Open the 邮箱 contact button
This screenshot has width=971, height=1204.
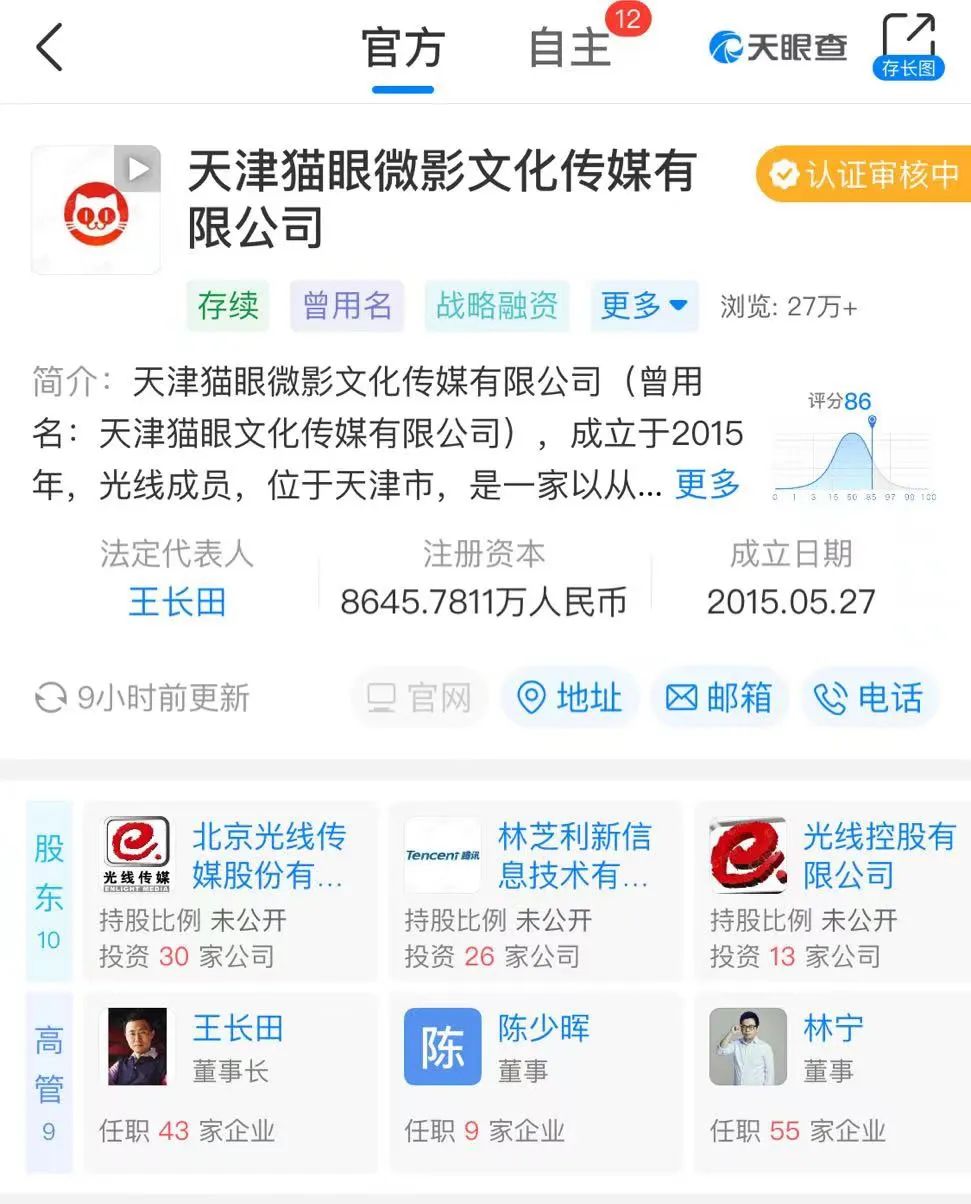point(719,698)
